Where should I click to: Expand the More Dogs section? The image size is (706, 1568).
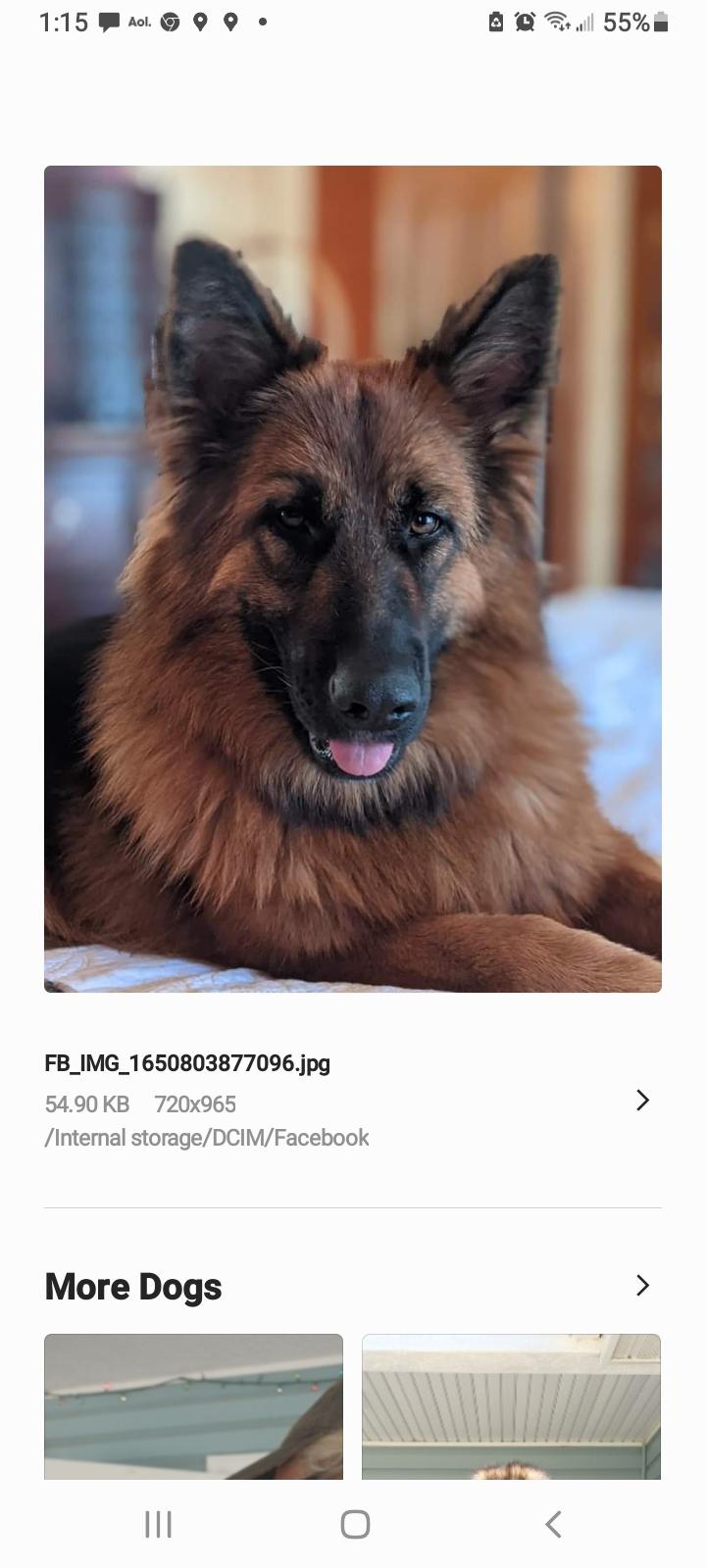pyautogui.click(x=642, y=1286)
